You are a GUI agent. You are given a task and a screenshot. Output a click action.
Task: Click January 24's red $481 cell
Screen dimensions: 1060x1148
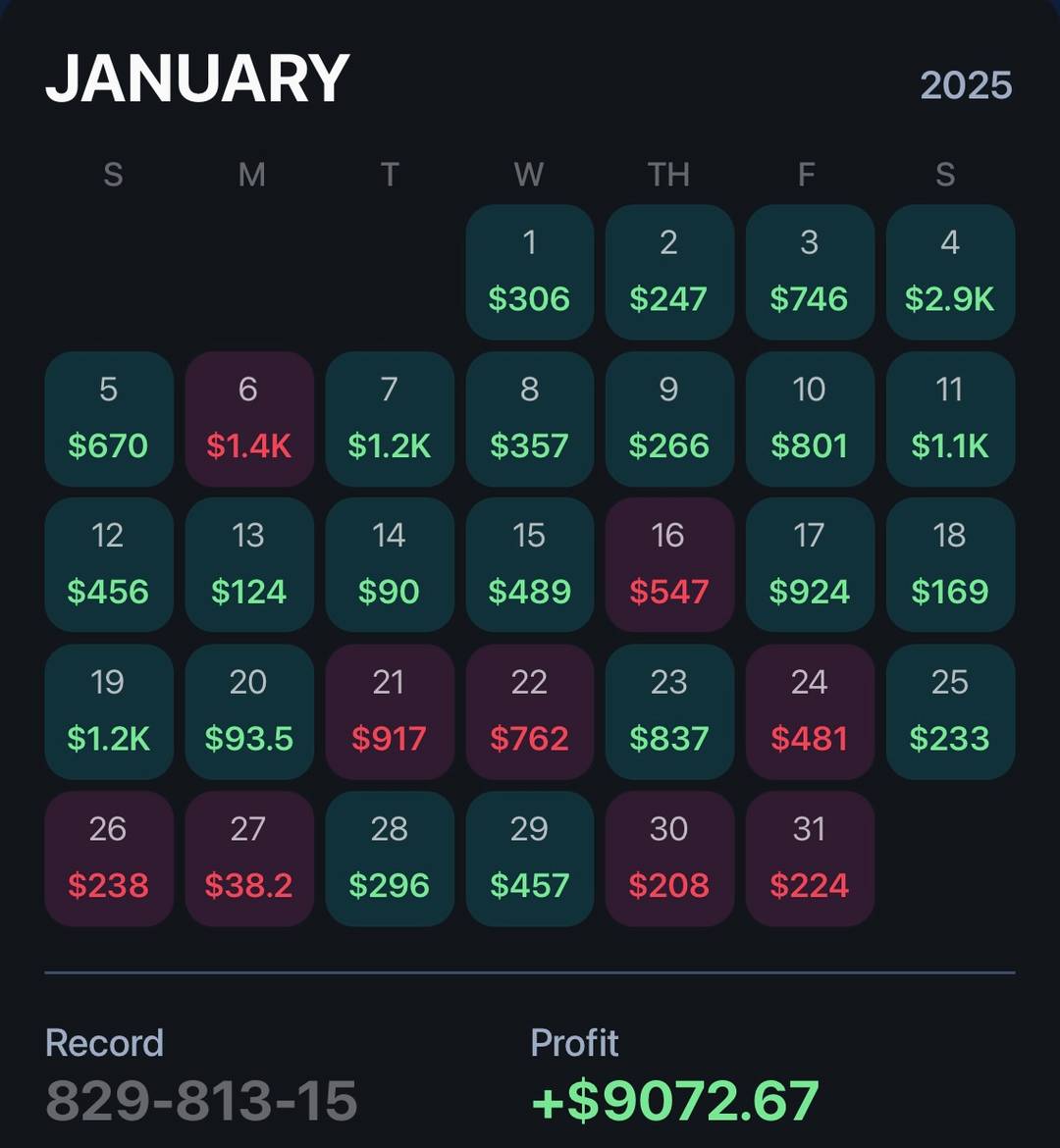[809, 712]
